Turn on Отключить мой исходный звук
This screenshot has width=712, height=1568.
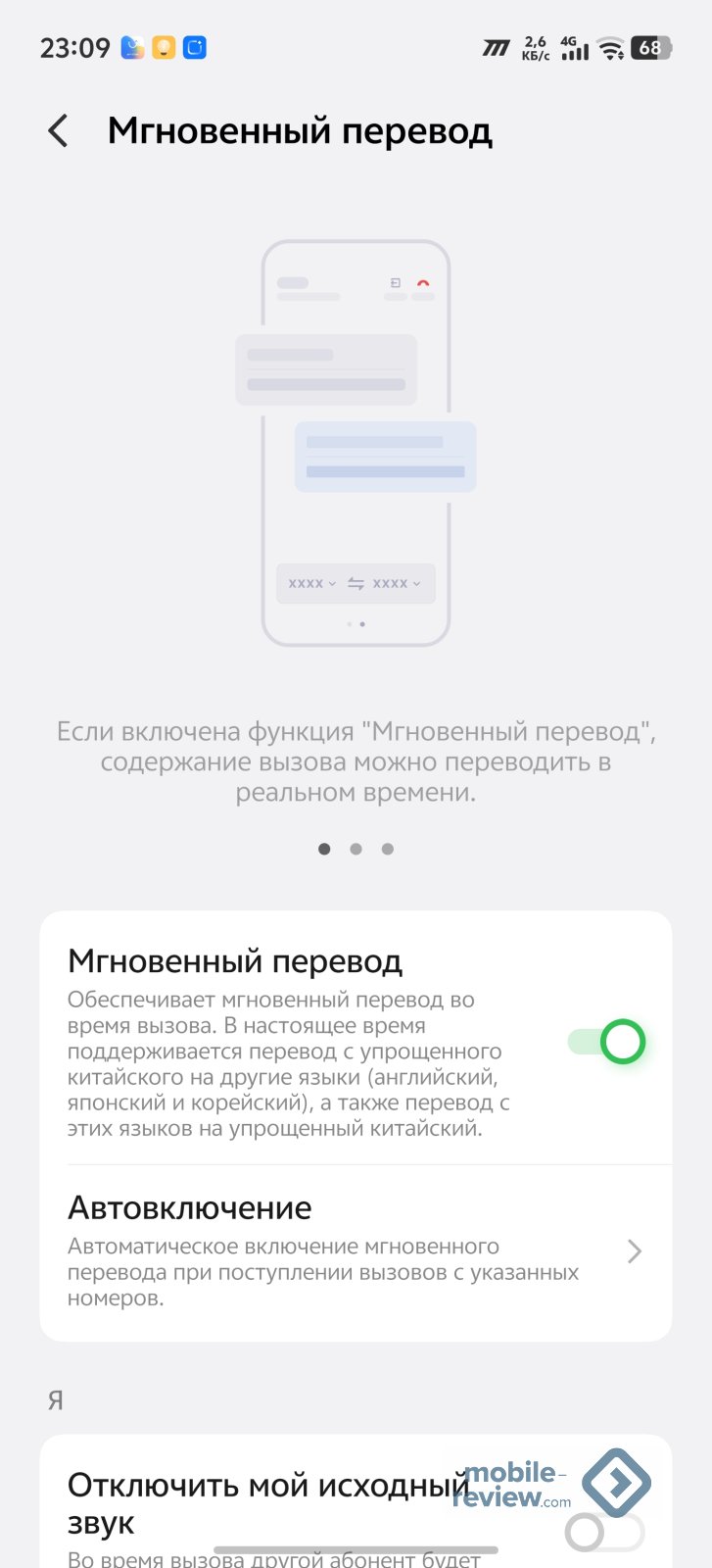click(x=603, y=1532)
